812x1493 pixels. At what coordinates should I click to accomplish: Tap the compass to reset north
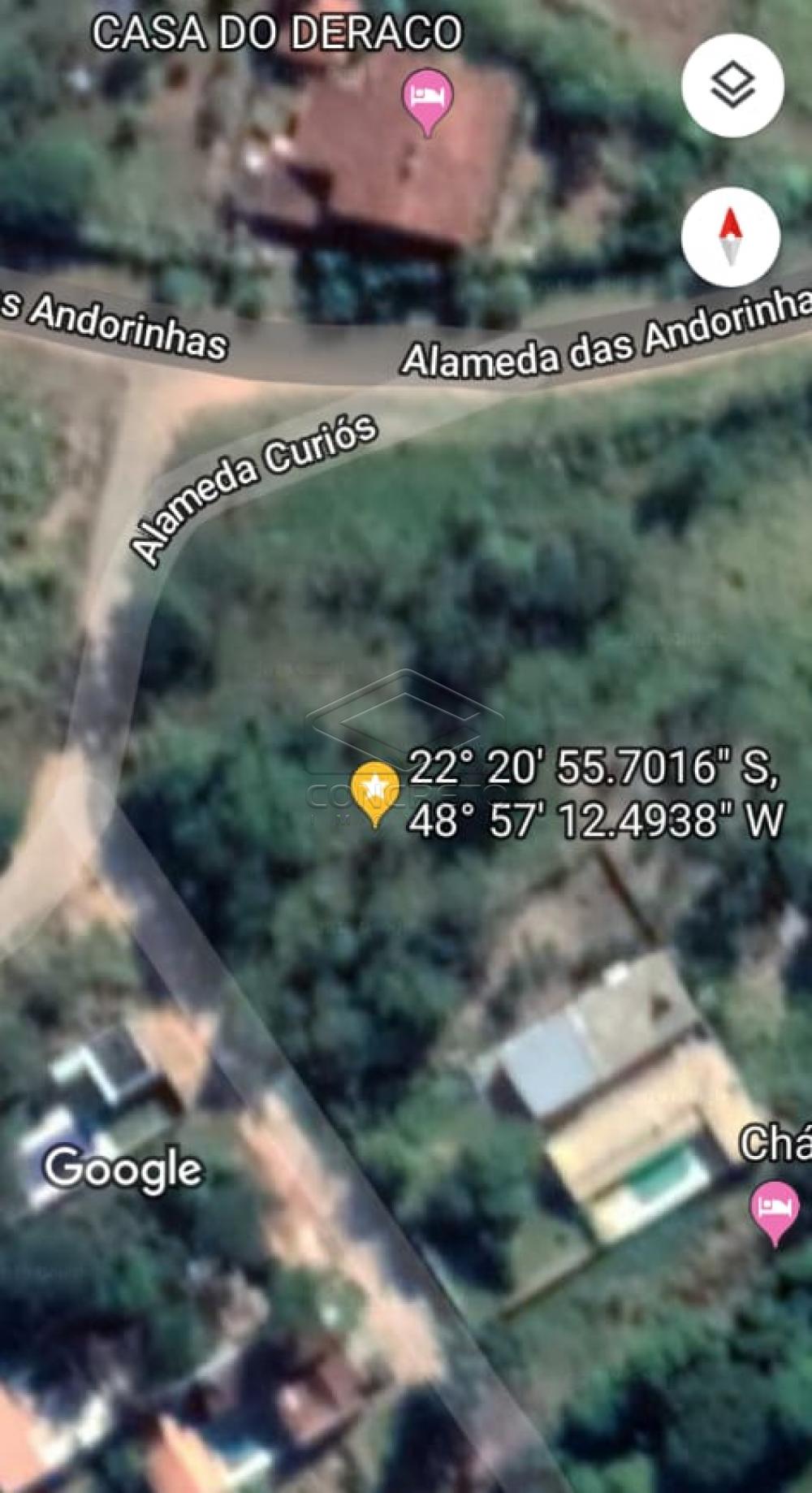(x=731, y=237)
